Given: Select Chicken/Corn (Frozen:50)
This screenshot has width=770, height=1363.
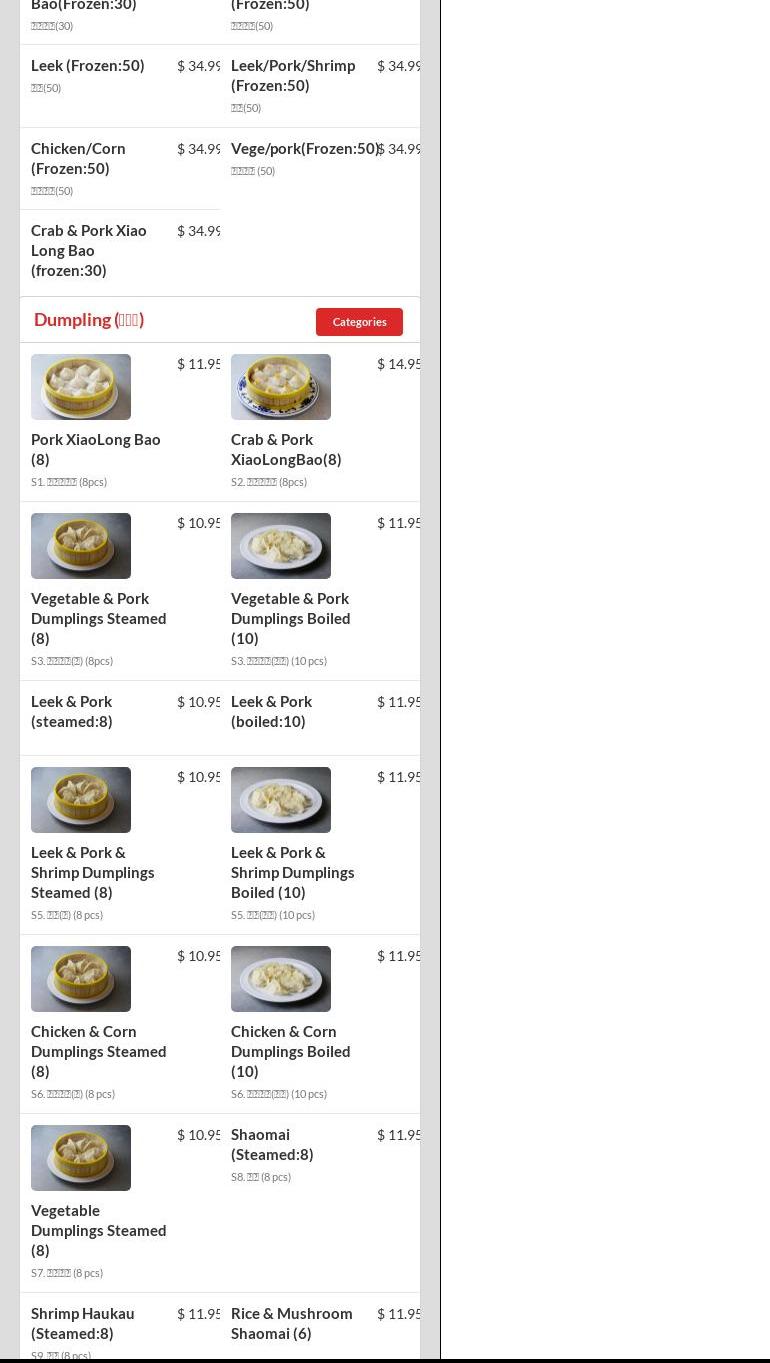Looking at the screenshot, I should click(78, 158).
